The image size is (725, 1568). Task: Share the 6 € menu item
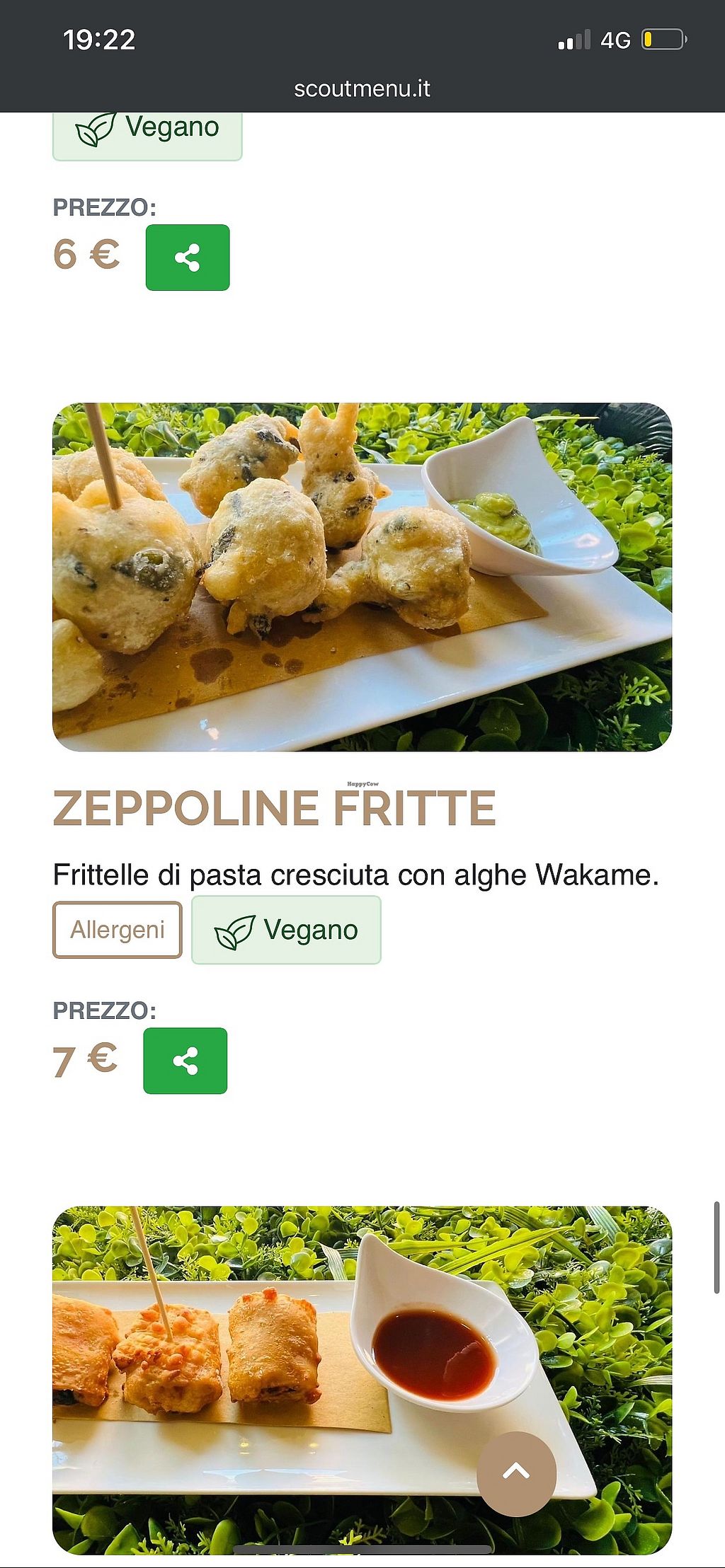(187, 258)
